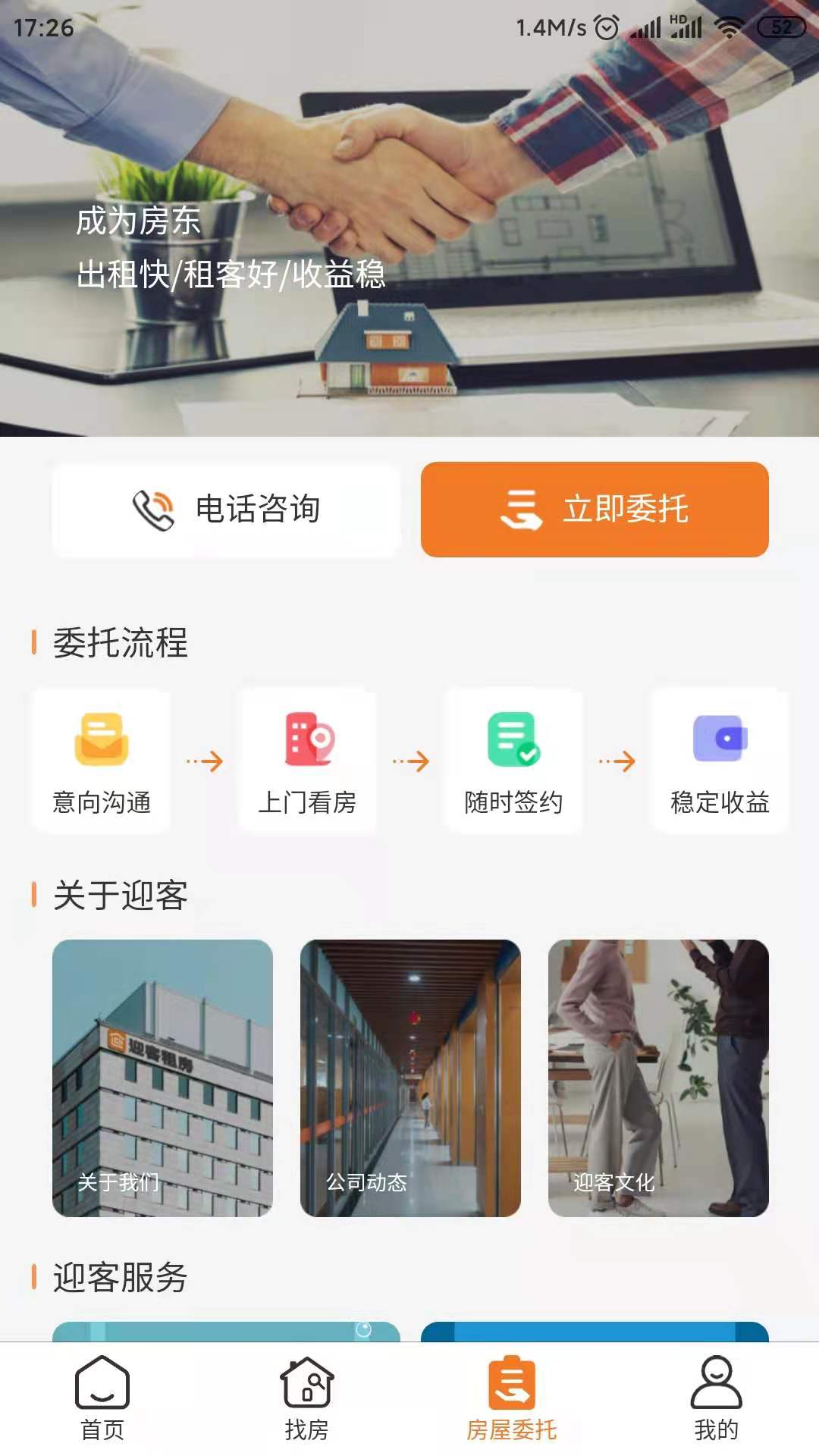This screenshot has width=819, height=1456.
Task: Tap the 电话咨询 button
Action: coord(226,510)
